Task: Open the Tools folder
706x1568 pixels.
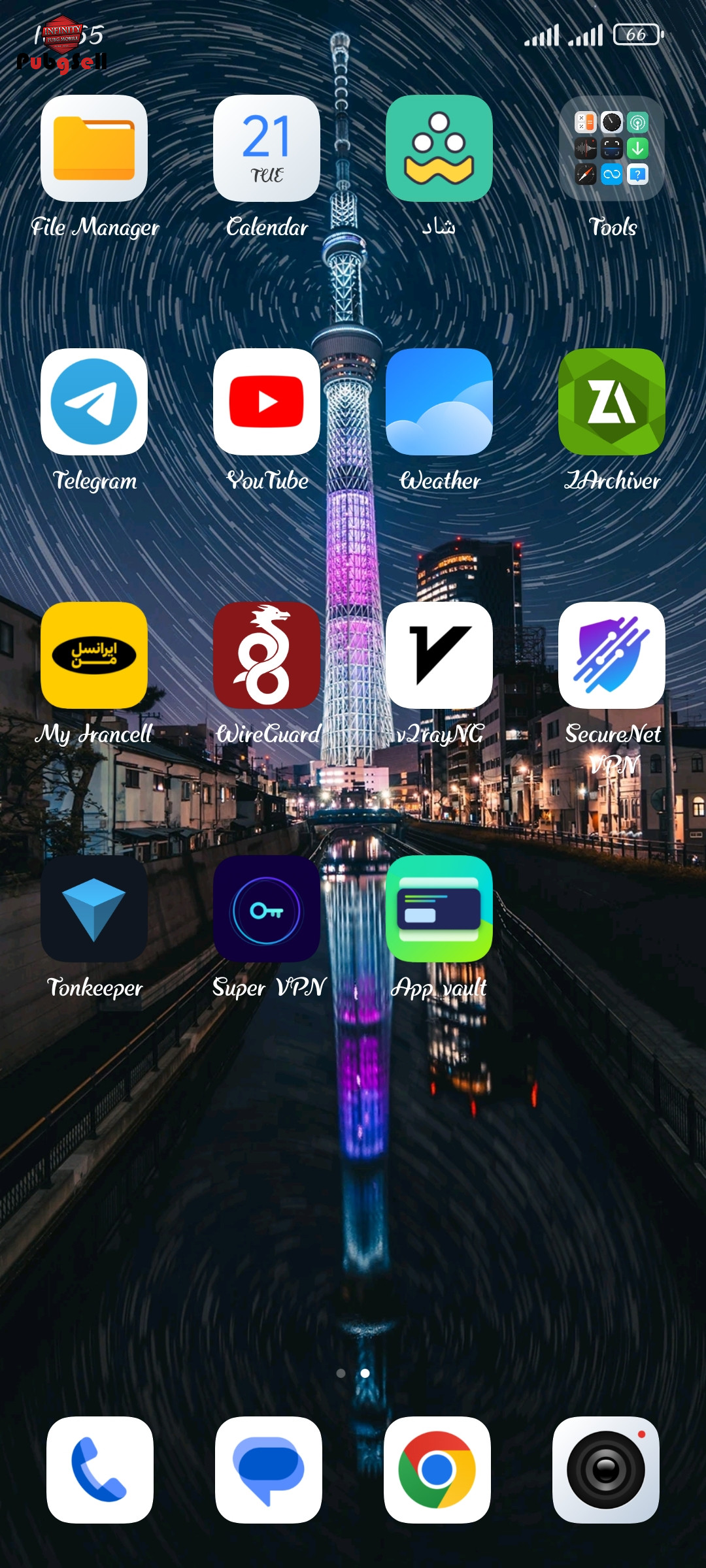Action: pyautogui.click(x=612, y=148)
